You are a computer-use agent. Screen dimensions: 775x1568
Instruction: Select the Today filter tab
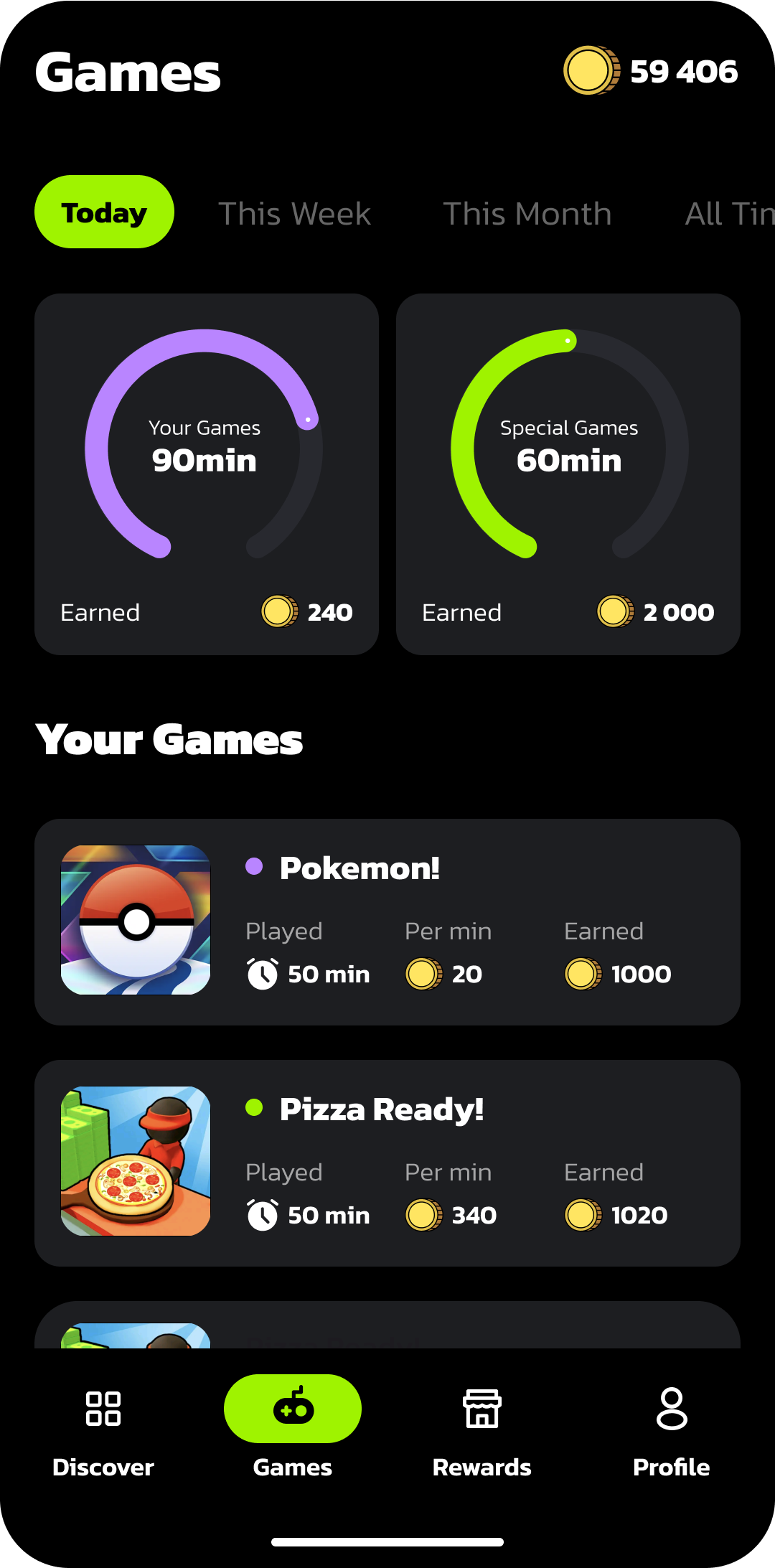click(104, 212)
